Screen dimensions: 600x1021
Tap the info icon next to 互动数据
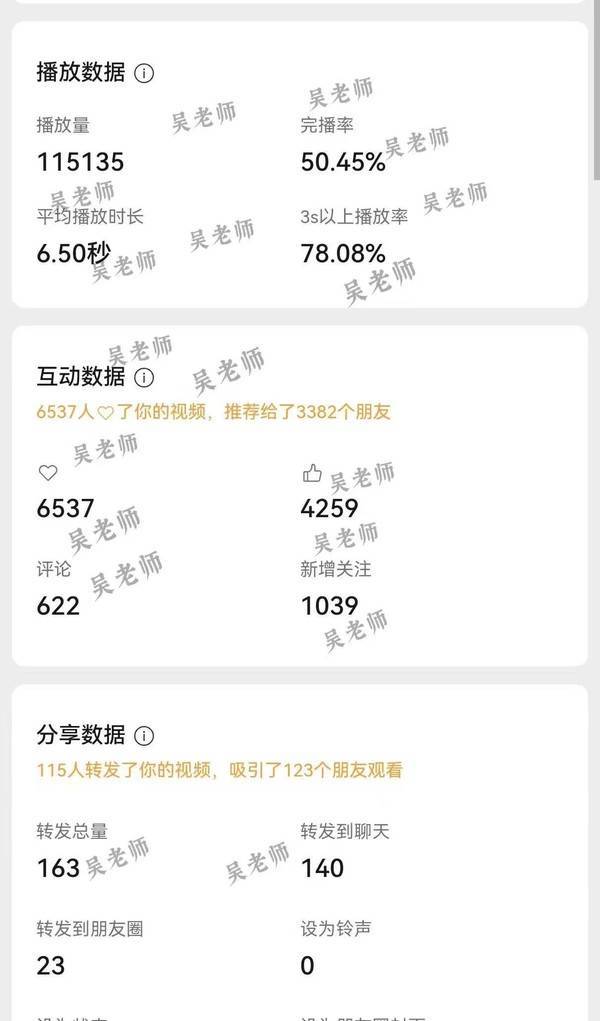144,377
